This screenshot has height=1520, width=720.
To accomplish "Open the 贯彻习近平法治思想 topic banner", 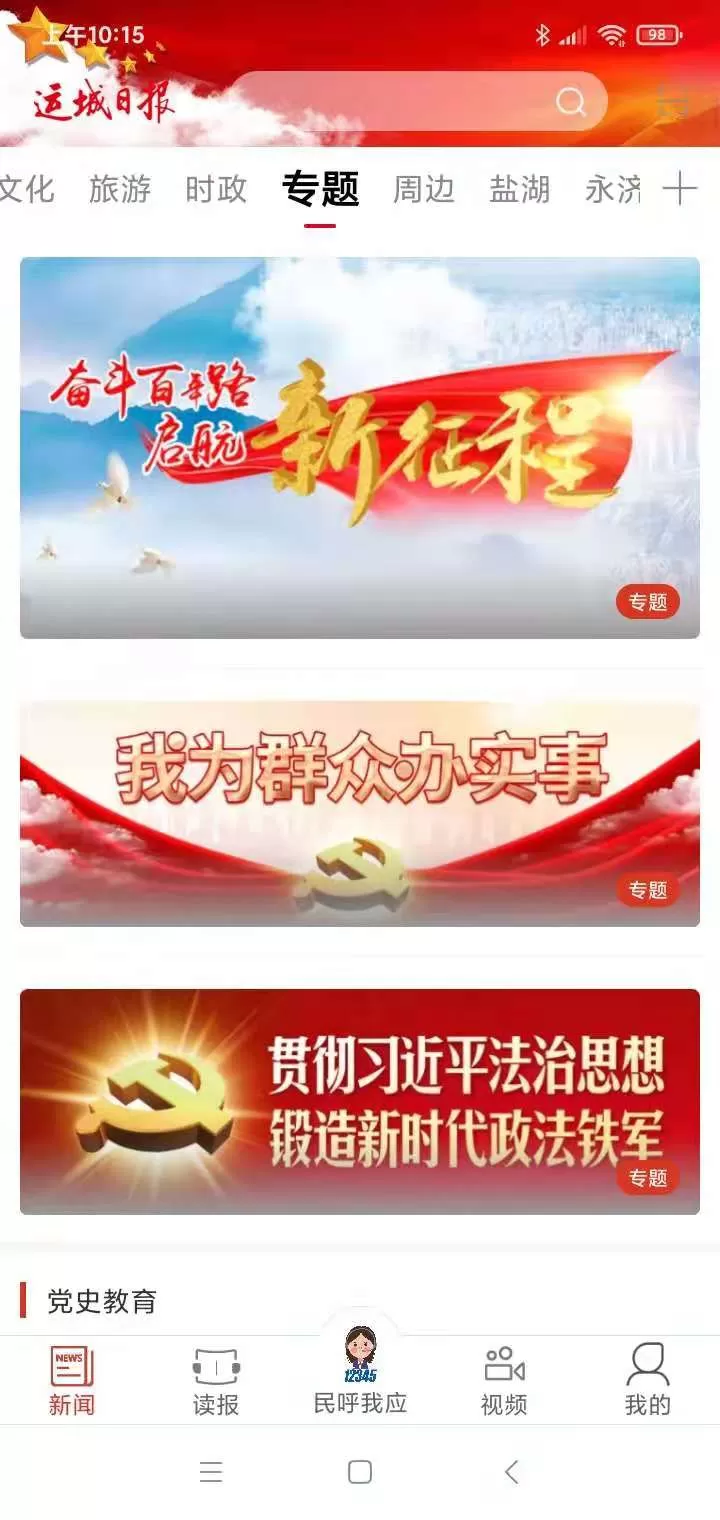I will click(x=360, y=1101).
